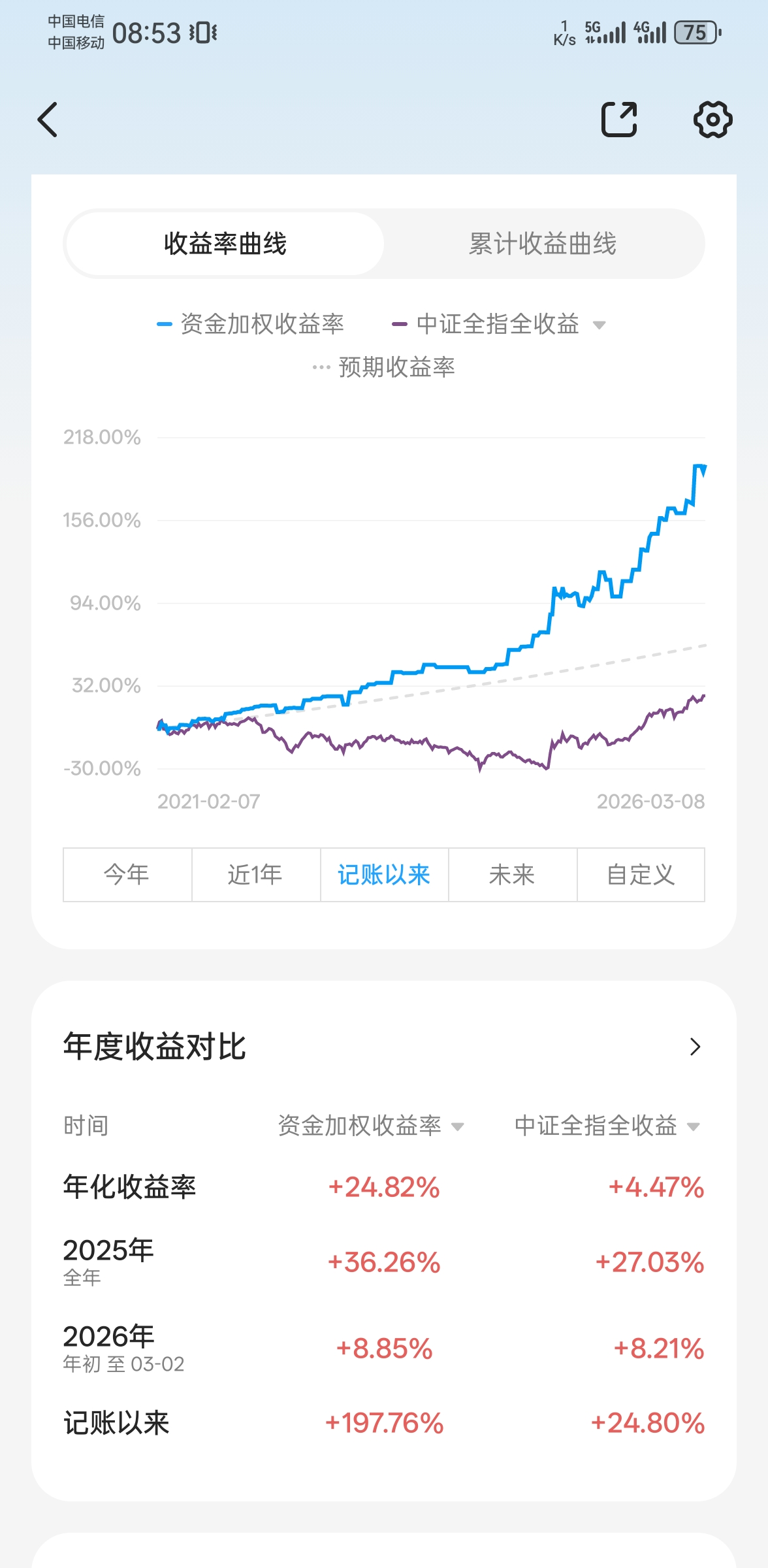
Task: View the 未来 projection range
Action: point(512,875)
